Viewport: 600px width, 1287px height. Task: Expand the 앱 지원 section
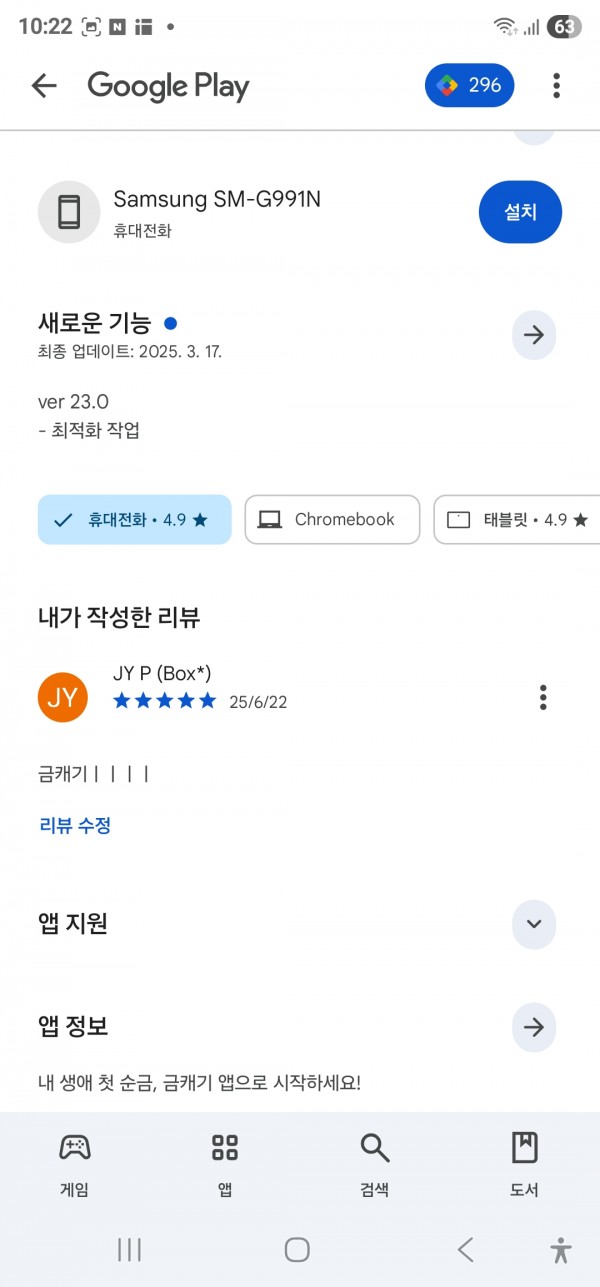pyautogui.click(x=534, y=924)
